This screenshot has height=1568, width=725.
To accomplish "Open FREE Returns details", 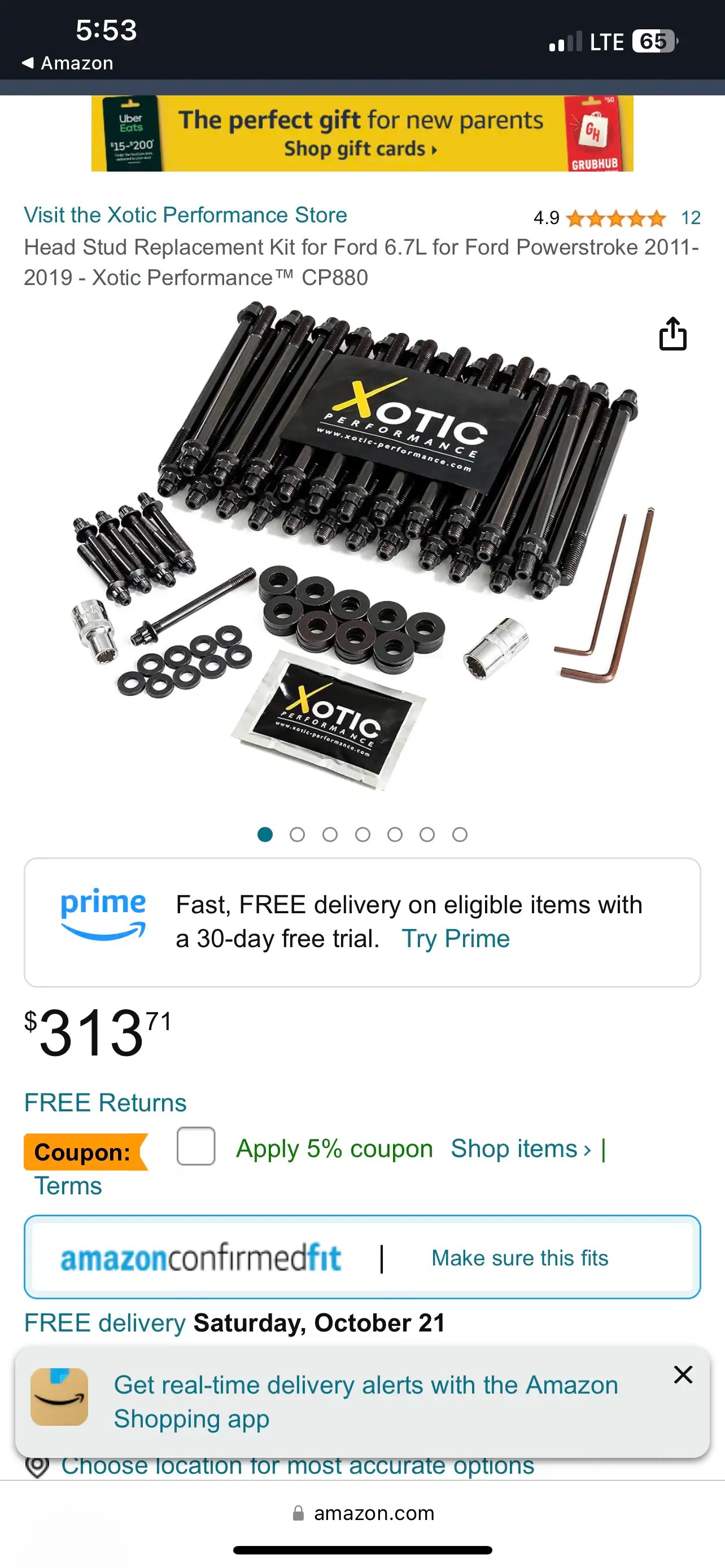I will pyautogui.click(x=106, y=1102).
